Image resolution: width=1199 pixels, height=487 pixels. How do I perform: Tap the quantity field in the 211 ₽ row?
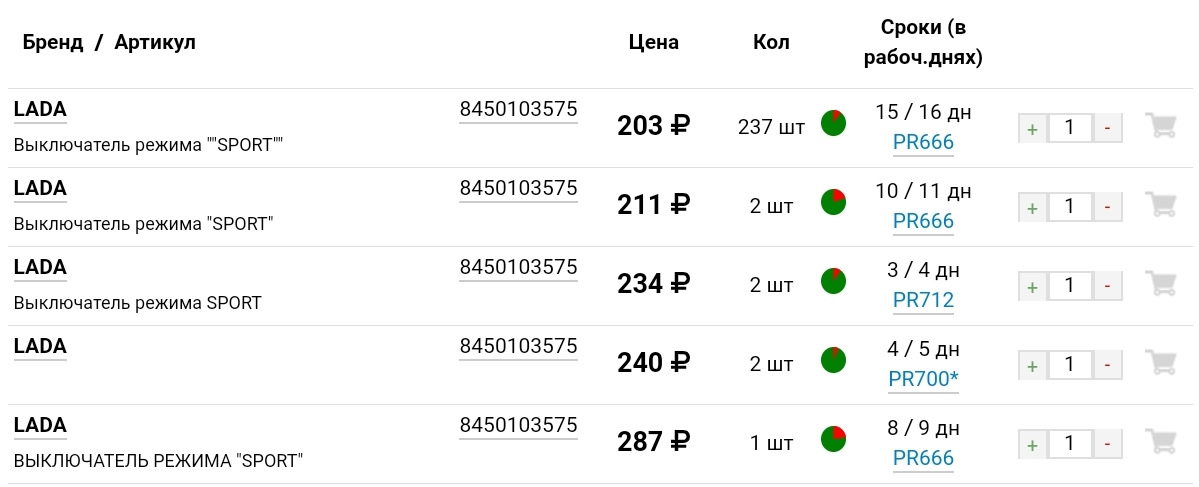(x=1070, y=207)
